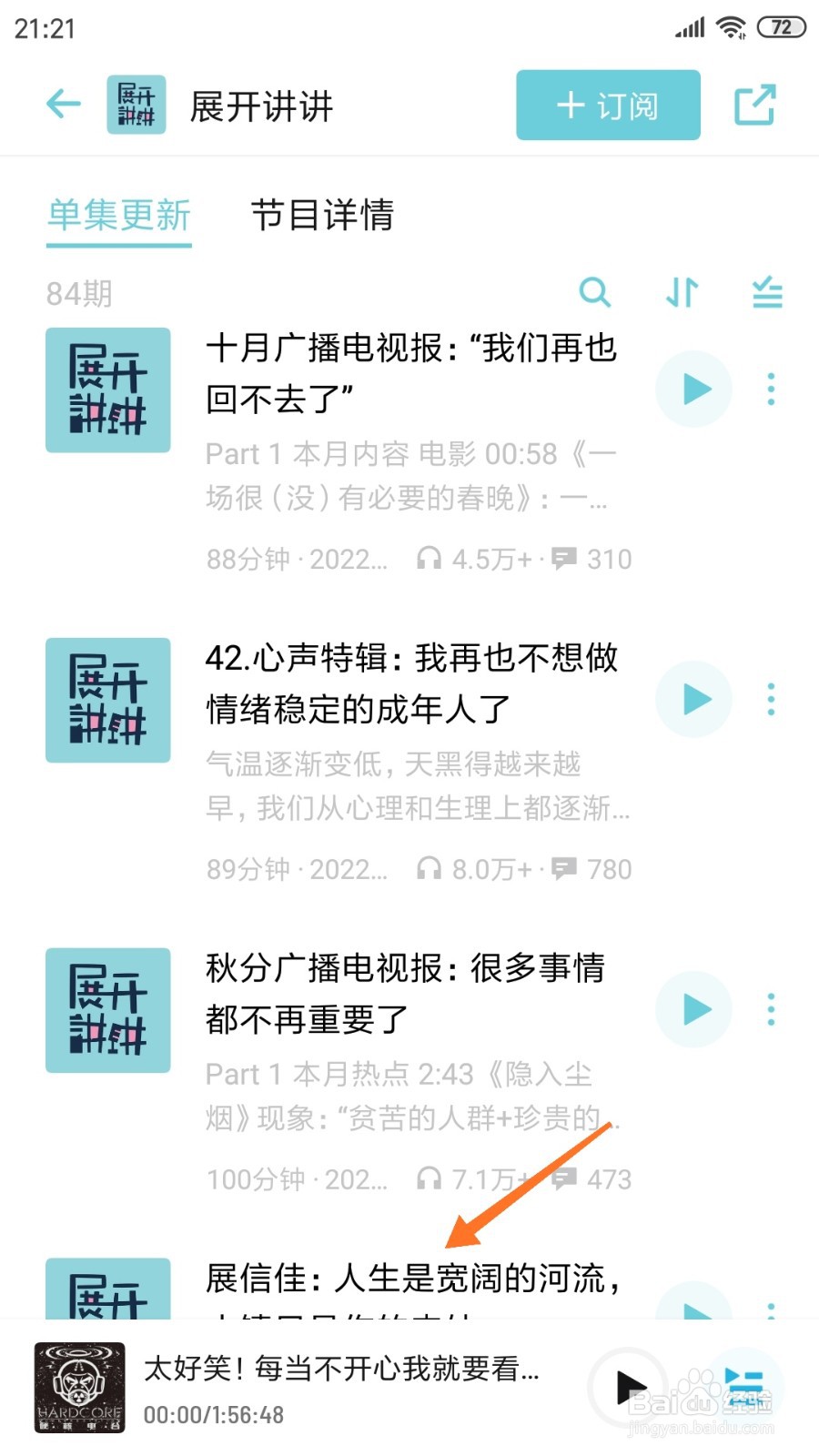Play the 42.心声特辑 episode
The width and height of the screenshot is (819, 1456).
click(x=694, y=700)
